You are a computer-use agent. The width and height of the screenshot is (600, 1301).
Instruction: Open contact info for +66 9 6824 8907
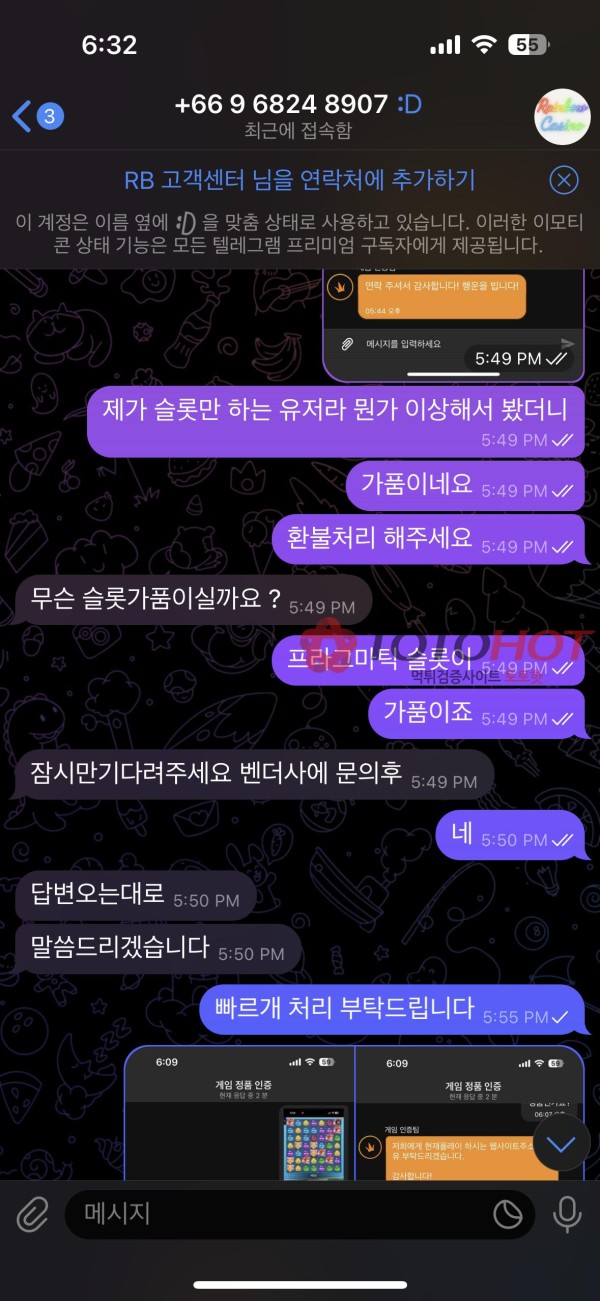(297, 115)
